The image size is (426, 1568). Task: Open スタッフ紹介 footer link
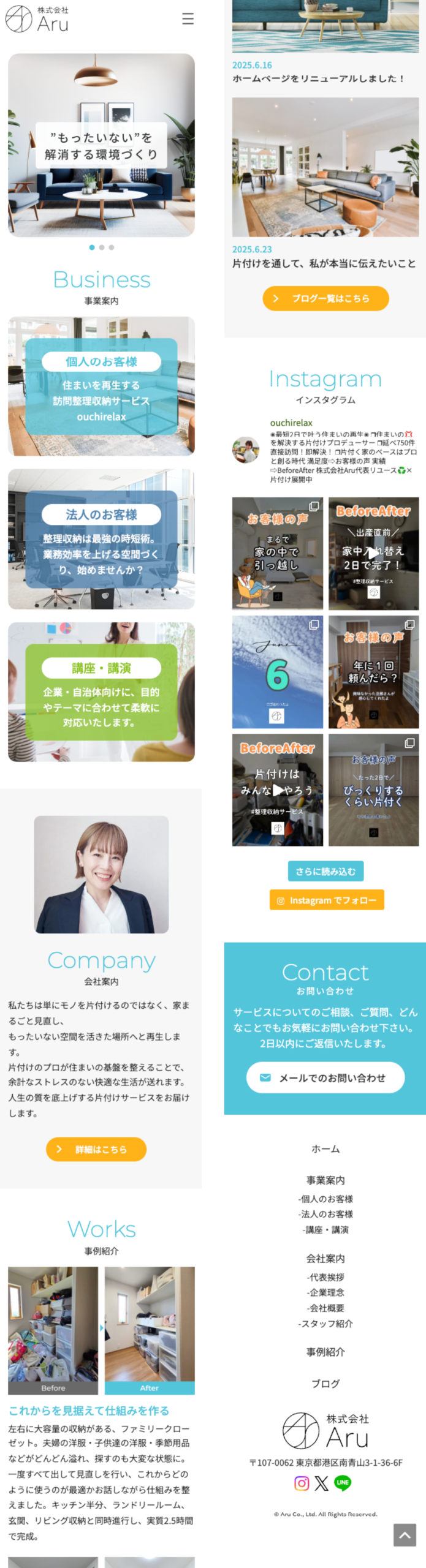coord(325,1324)
